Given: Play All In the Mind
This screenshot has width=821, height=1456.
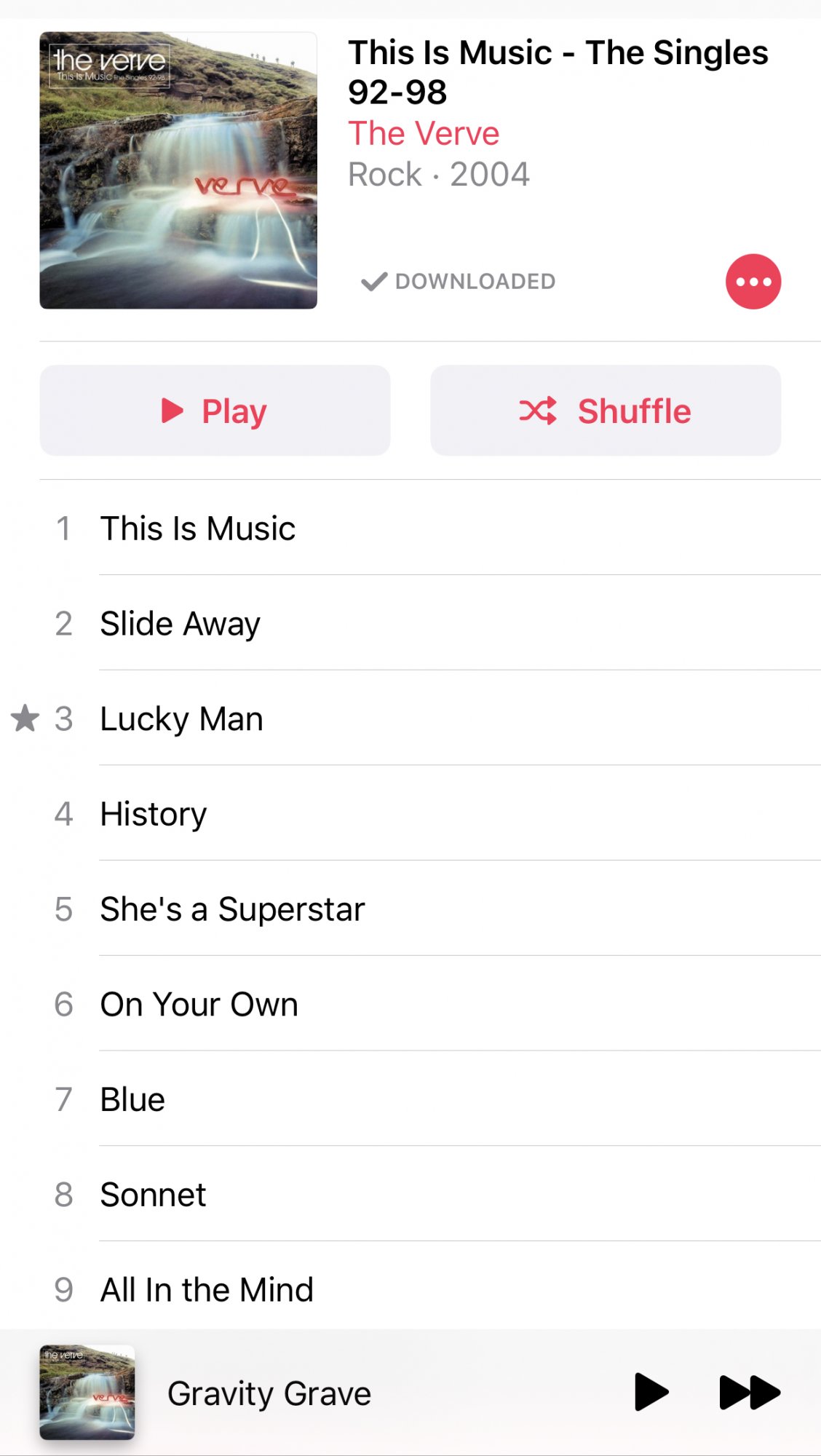Looking at the screenshot, I should 207,1289.
